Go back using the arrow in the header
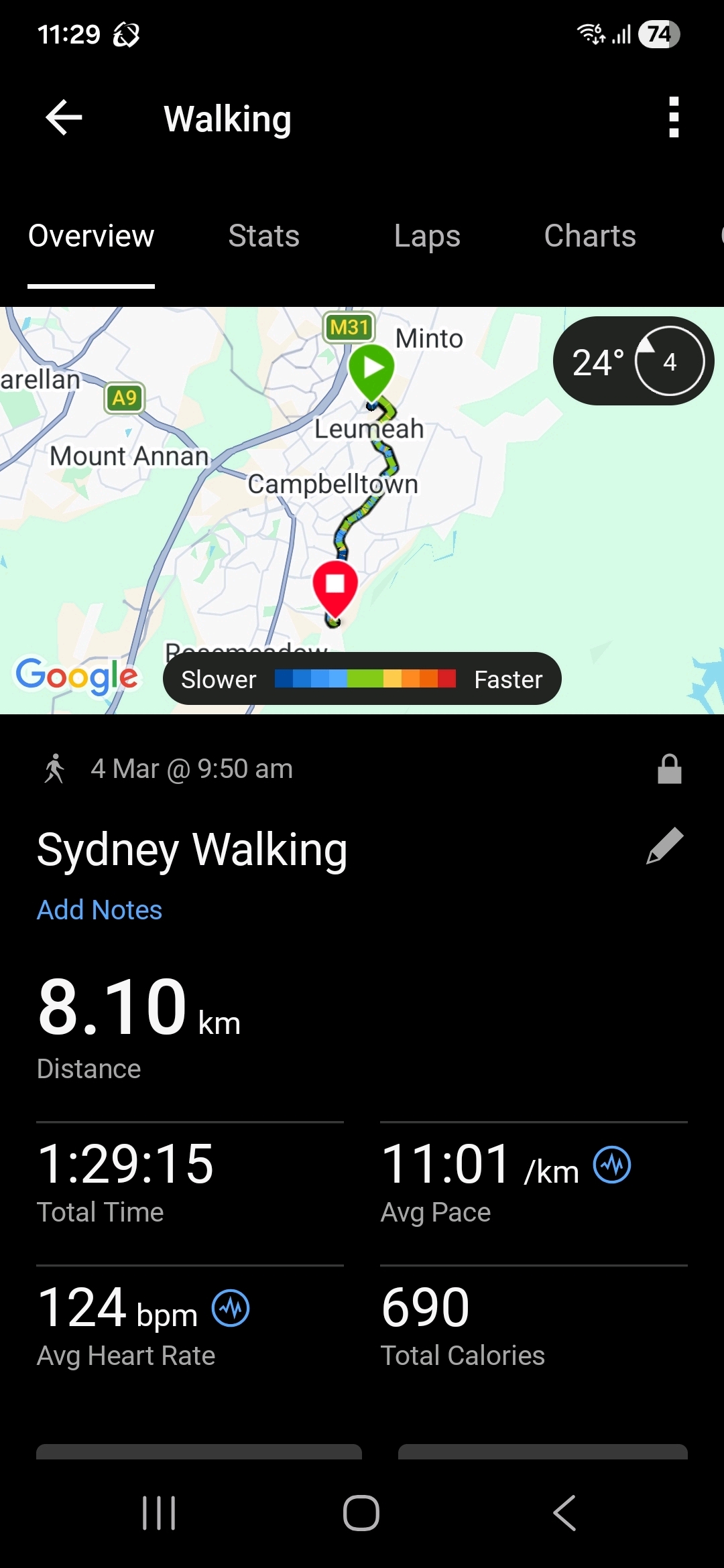The image size is (724, 1568). [64, 118]
